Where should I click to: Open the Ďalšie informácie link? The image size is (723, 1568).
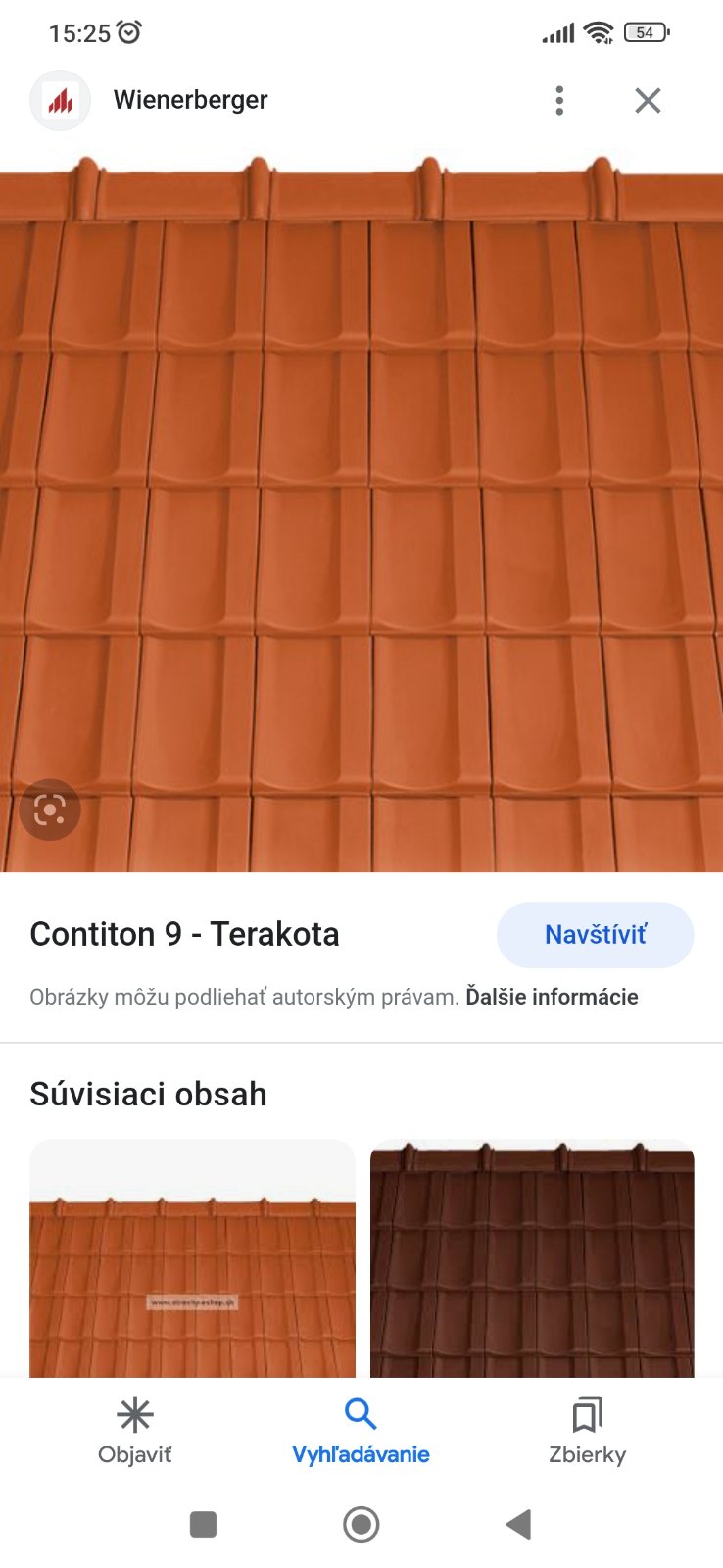pyautogui.click(x=552, y=997)
